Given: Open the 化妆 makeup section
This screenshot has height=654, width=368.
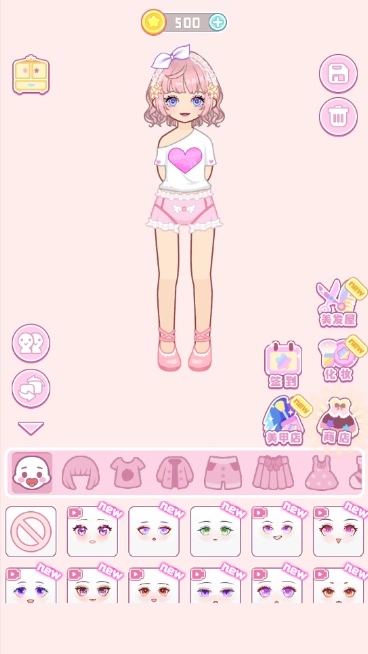Looking at the screenshot, I should (x=338, y=360).
